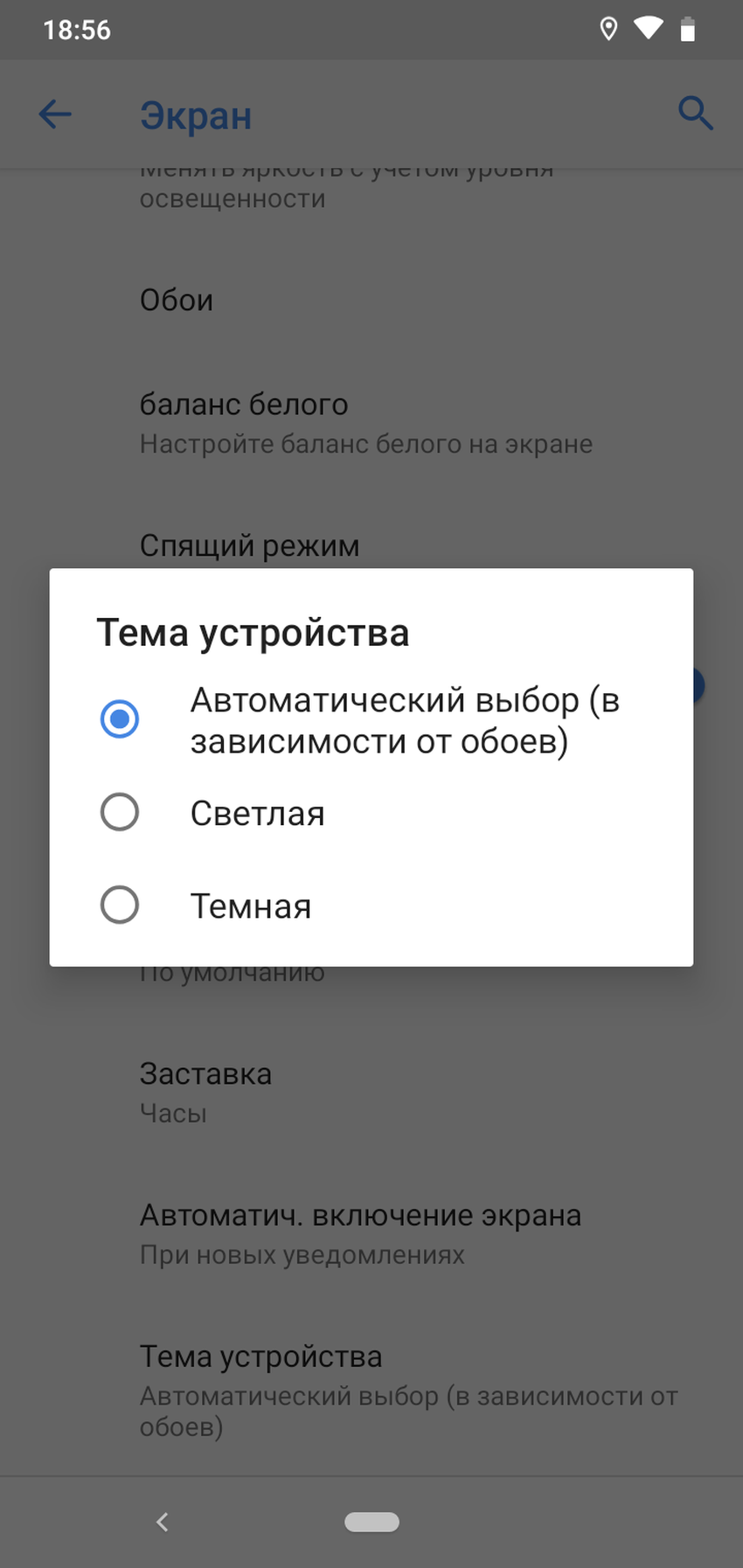The height and width of the screenshot is (1568, 743).
Task: Select Автоматический выбор theme option
Action: coord(120,719)
